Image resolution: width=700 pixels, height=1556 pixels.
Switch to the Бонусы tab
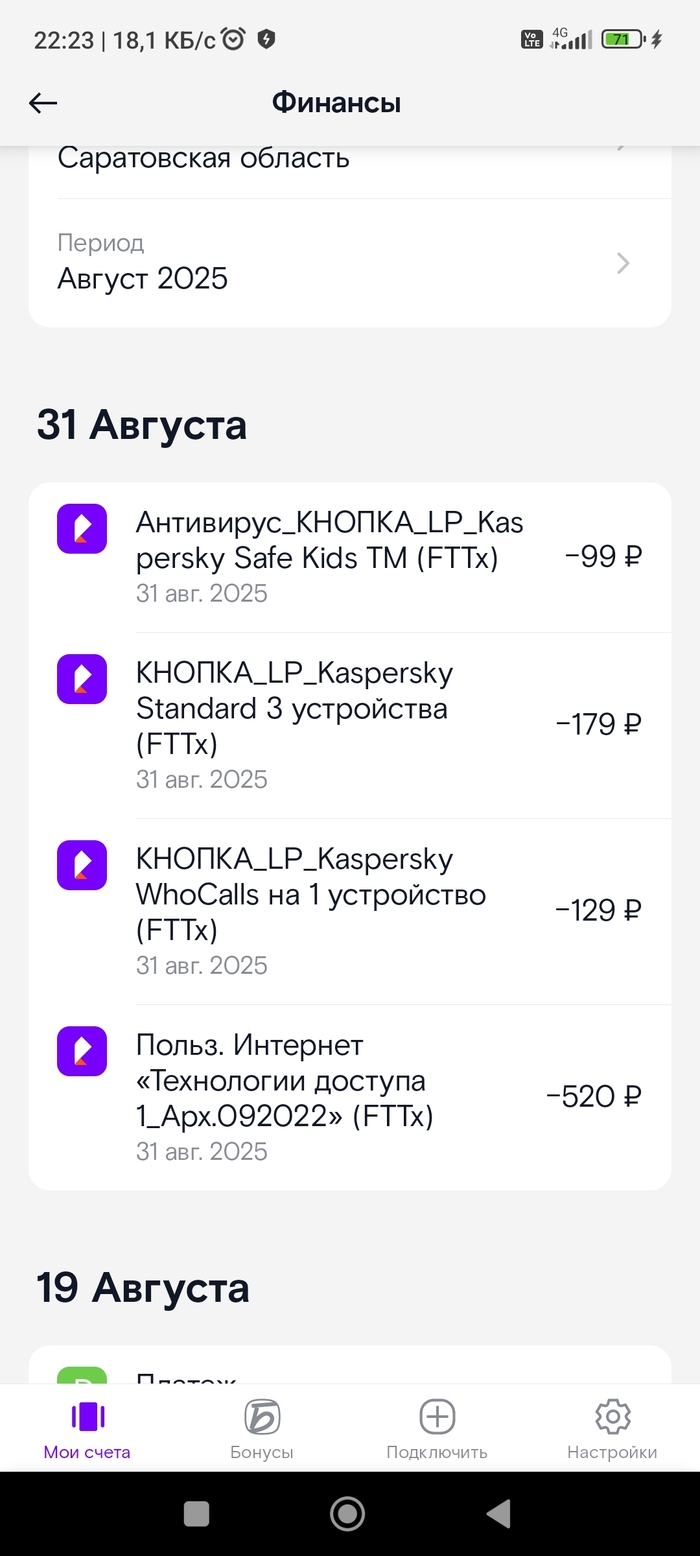click(262, 1430)
